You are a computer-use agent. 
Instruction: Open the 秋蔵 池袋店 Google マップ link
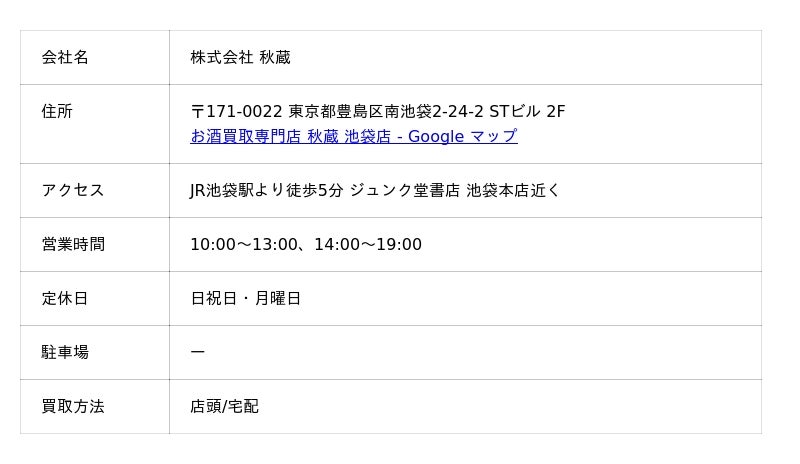[x=353, y=136]
